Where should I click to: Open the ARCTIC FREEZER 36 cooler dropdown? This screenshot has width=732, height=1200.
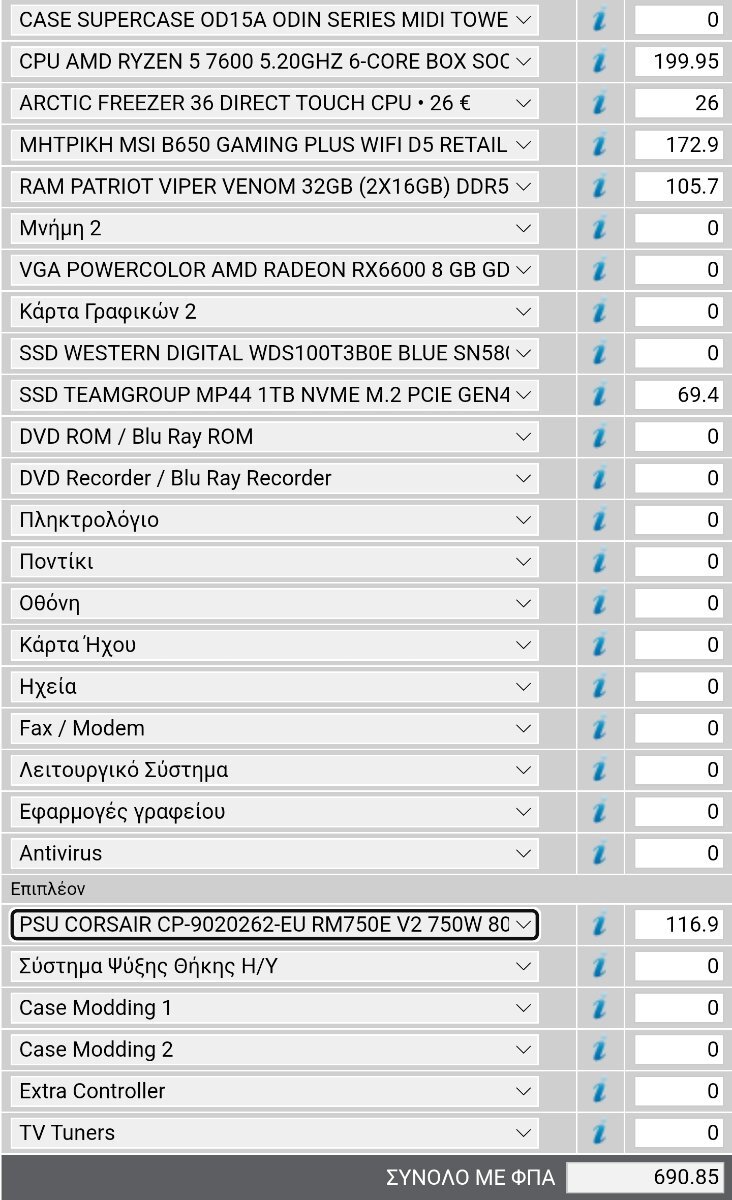pyautogui.click(x=275, y=103)
